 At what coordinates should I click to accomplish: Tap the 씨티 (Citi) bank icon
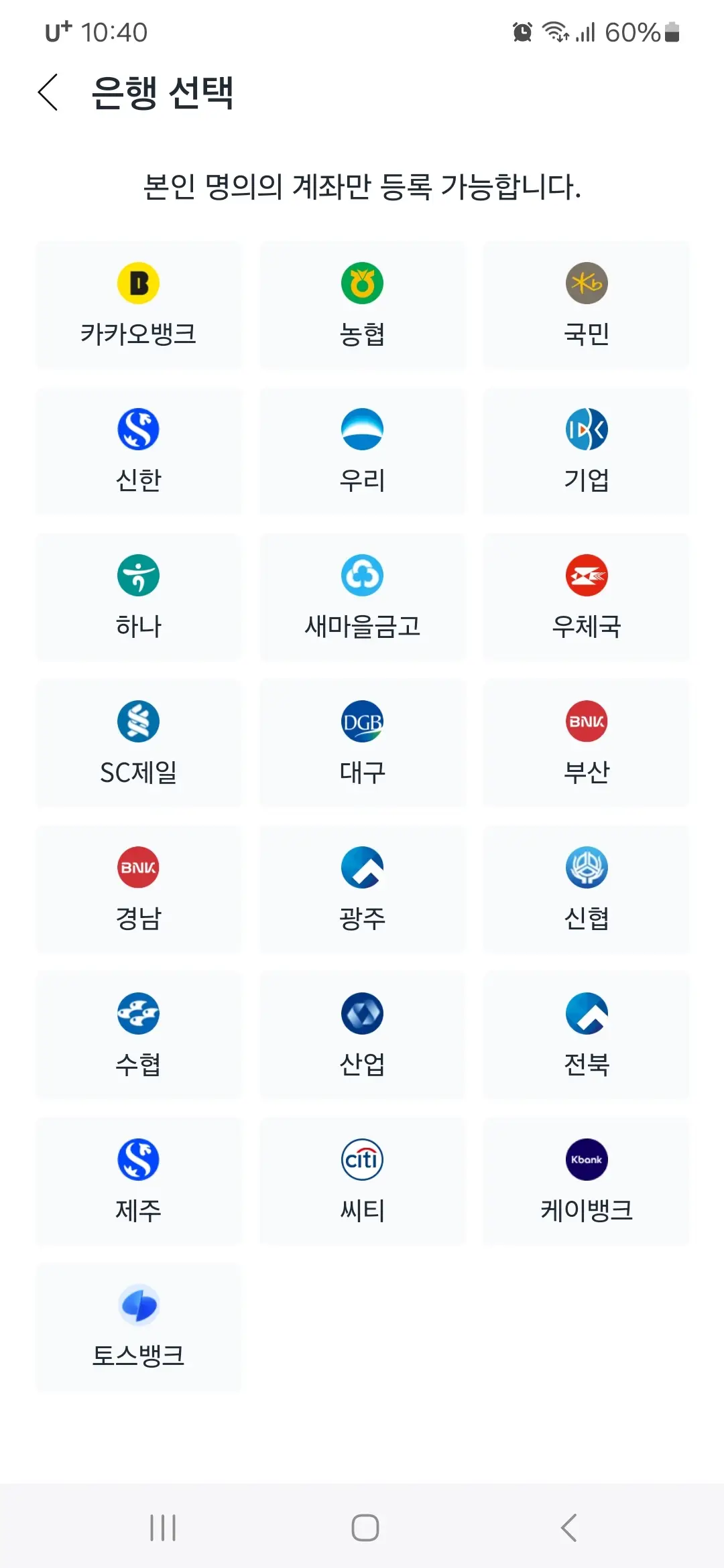pos(362,1183)
